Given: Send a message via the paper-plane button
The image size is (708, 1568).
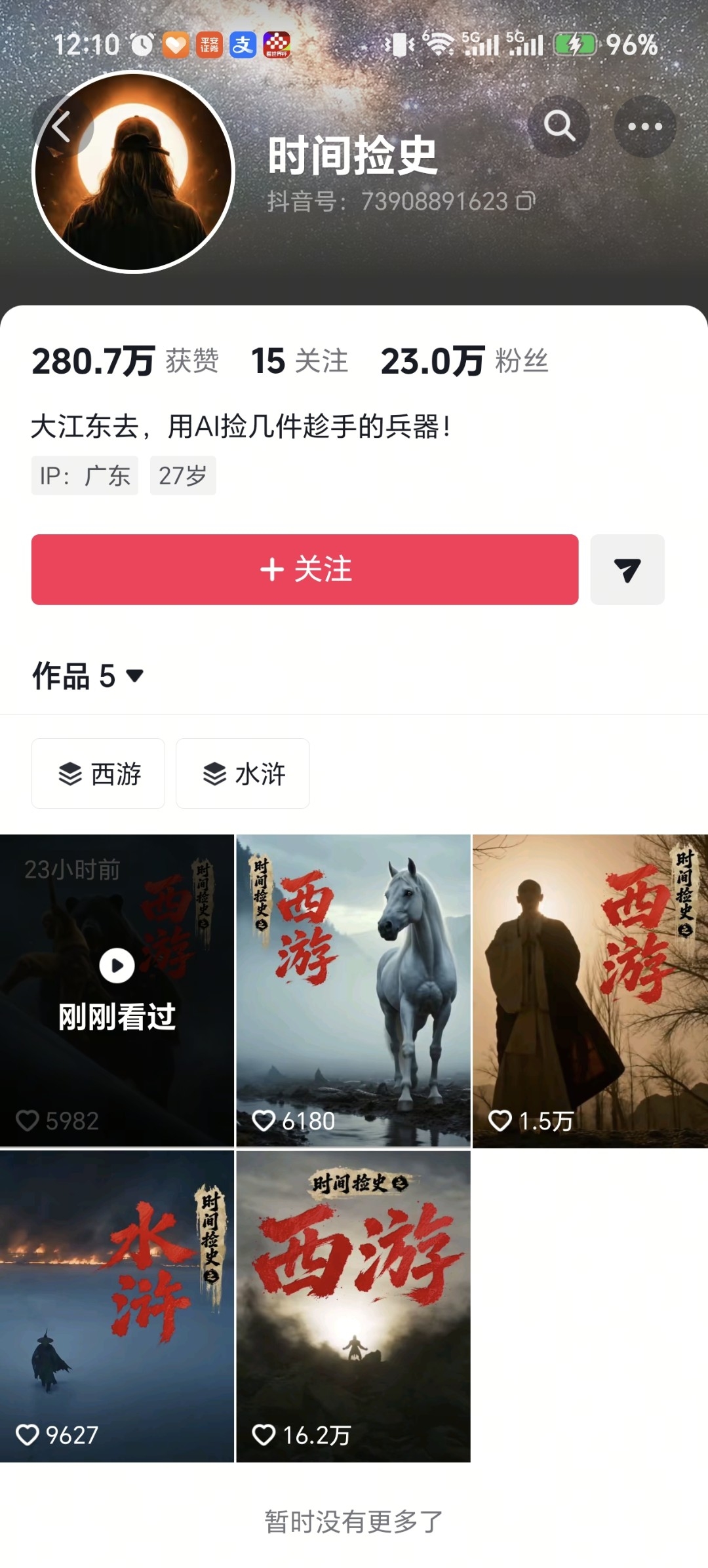Looking at the screenshot, I should tap(627, 569).
